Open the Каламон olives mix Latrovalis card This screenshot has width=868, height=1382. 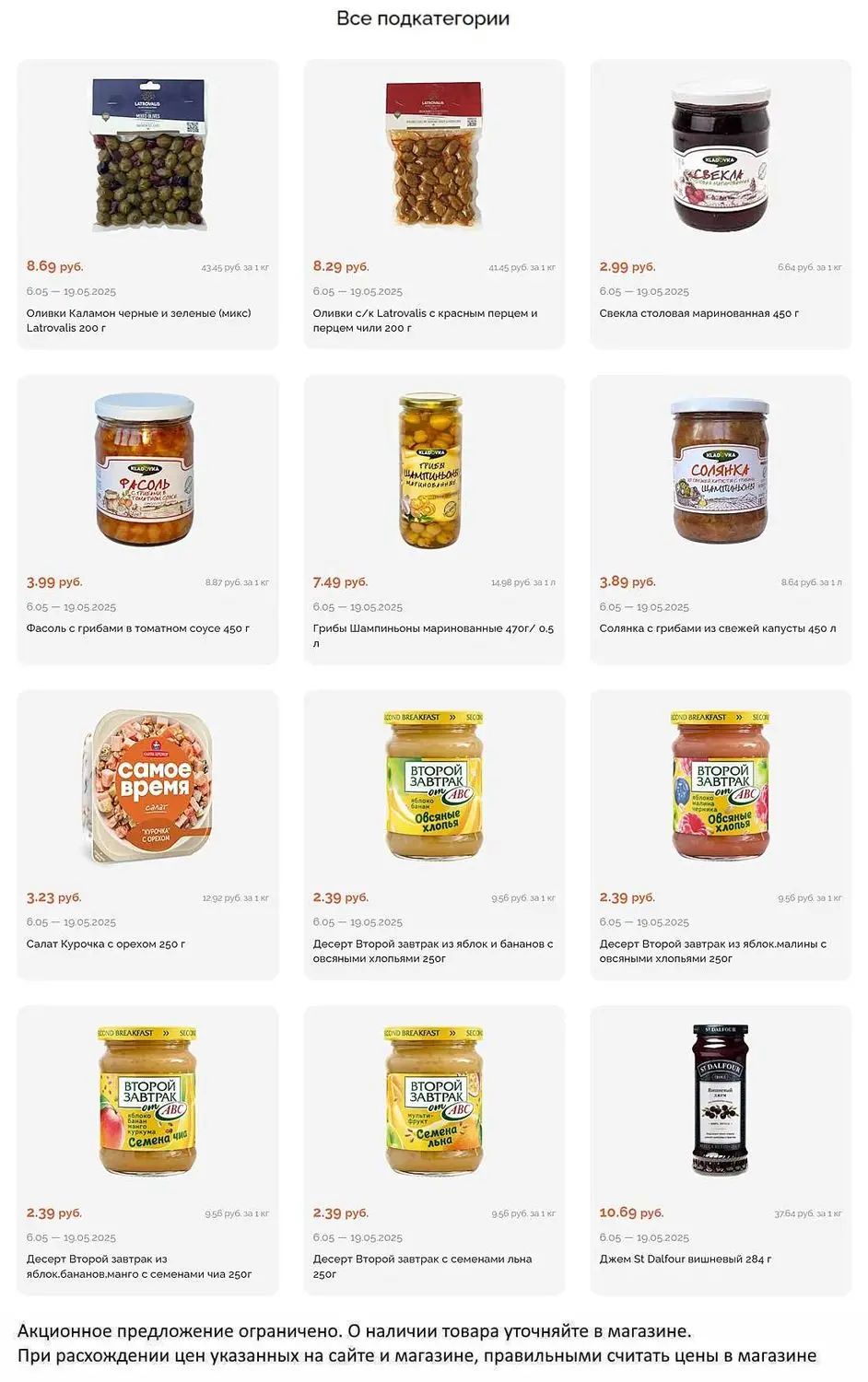coord(147,205)
